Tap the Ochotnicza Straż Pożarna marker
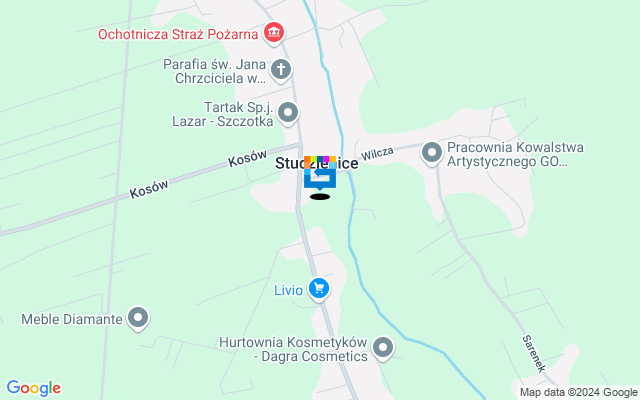 (273, 34)
